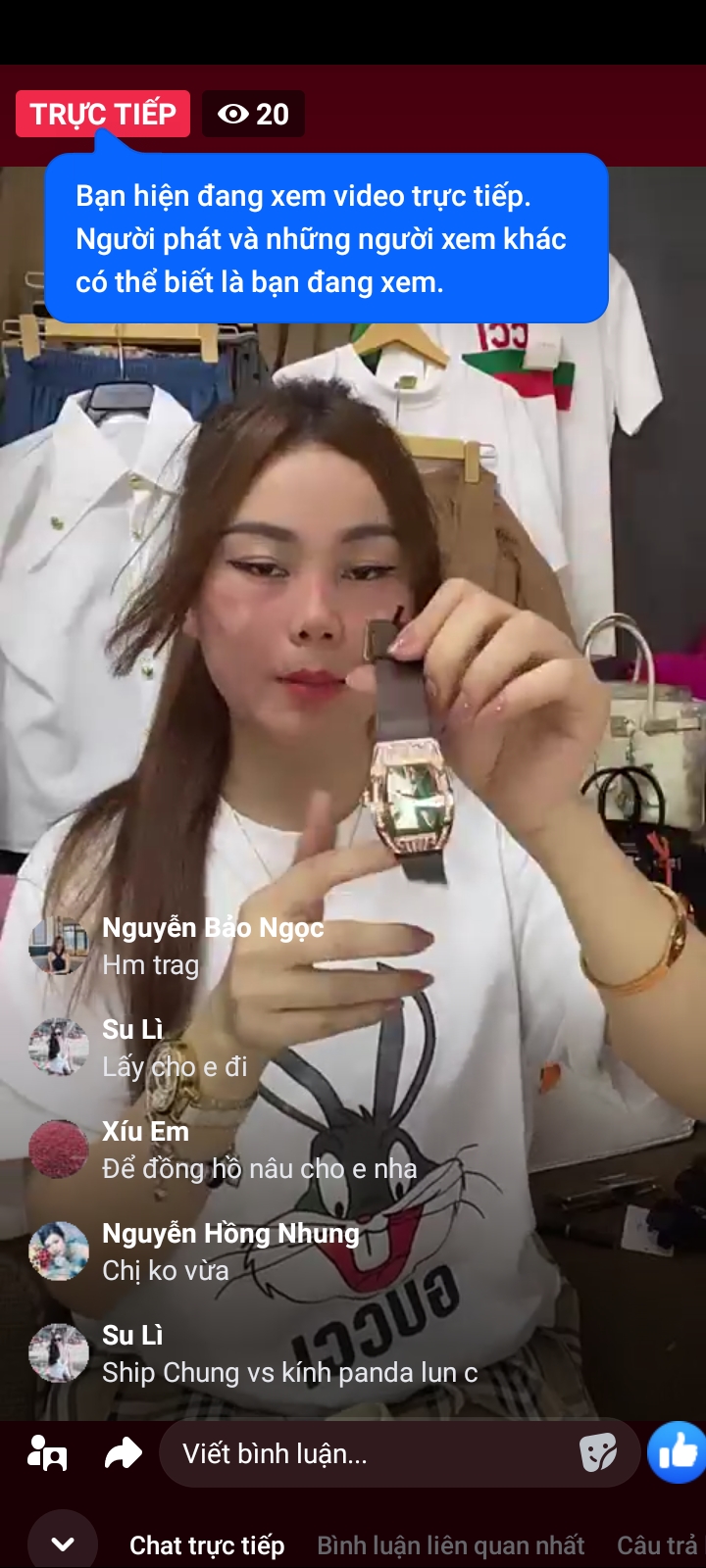Open Nguyễn Hồng Nhung's profile picture
Image resolution: width=706 pixels, height=1568 pixels.
pyautogui.click(x=59, y=1251)
